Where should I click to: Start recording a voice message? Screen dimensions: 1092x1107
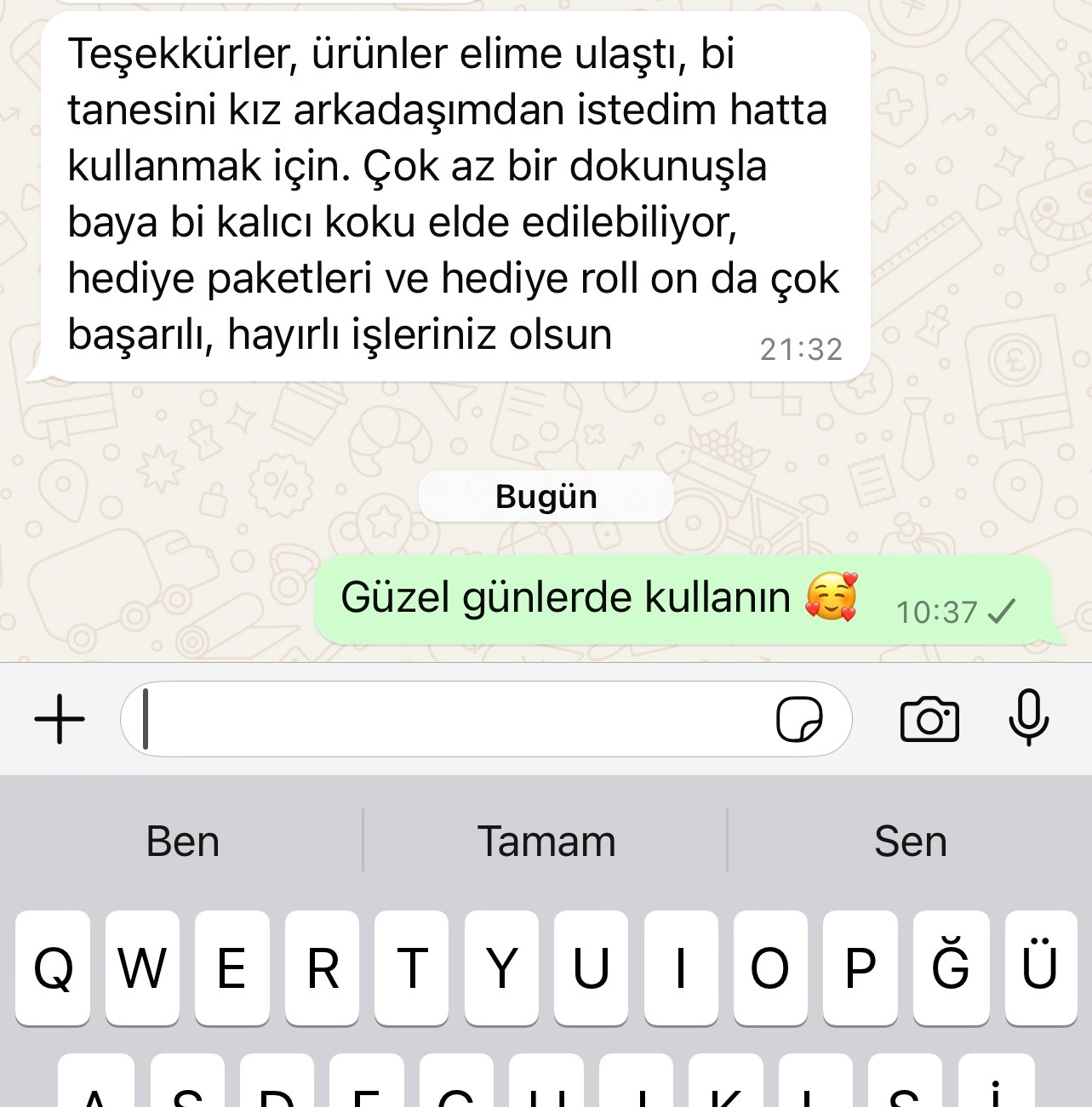point(1028,717)
